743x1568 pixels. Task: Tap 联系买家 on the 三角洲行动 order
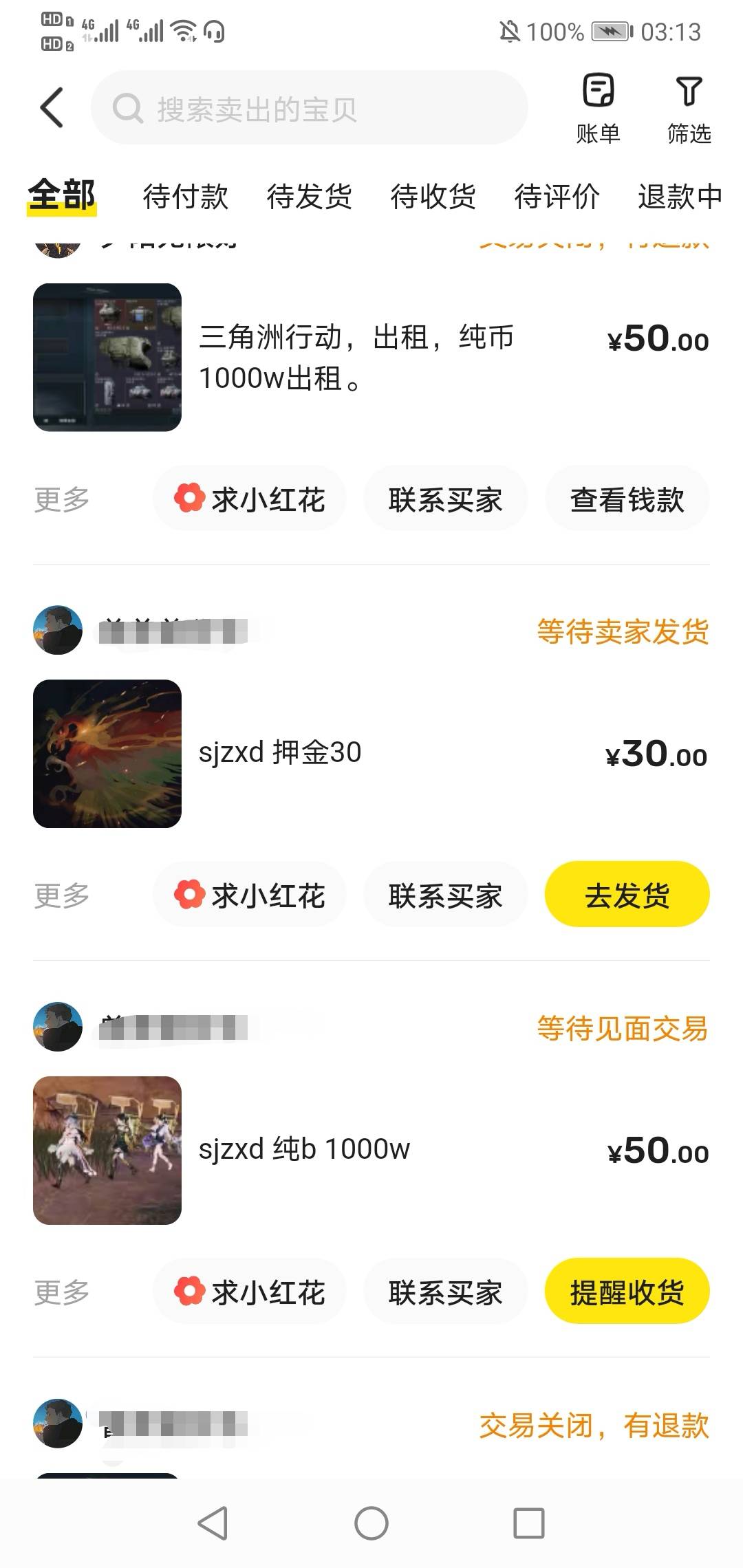coord(445,499)
